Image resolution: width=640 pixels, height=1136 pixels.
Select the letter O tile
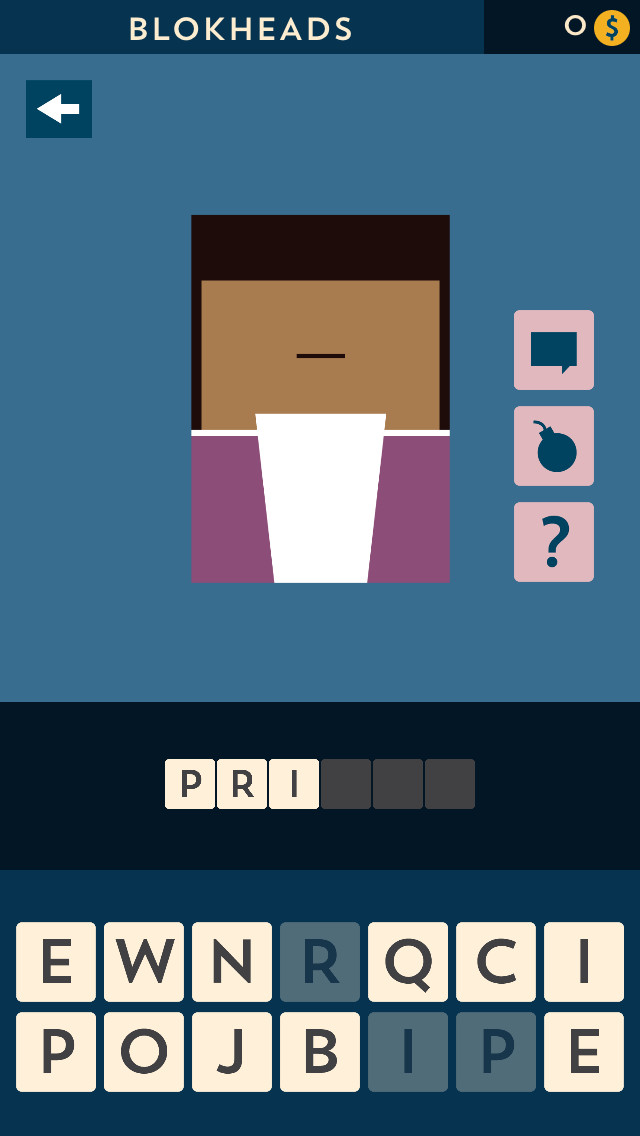tap(144, 1052)
